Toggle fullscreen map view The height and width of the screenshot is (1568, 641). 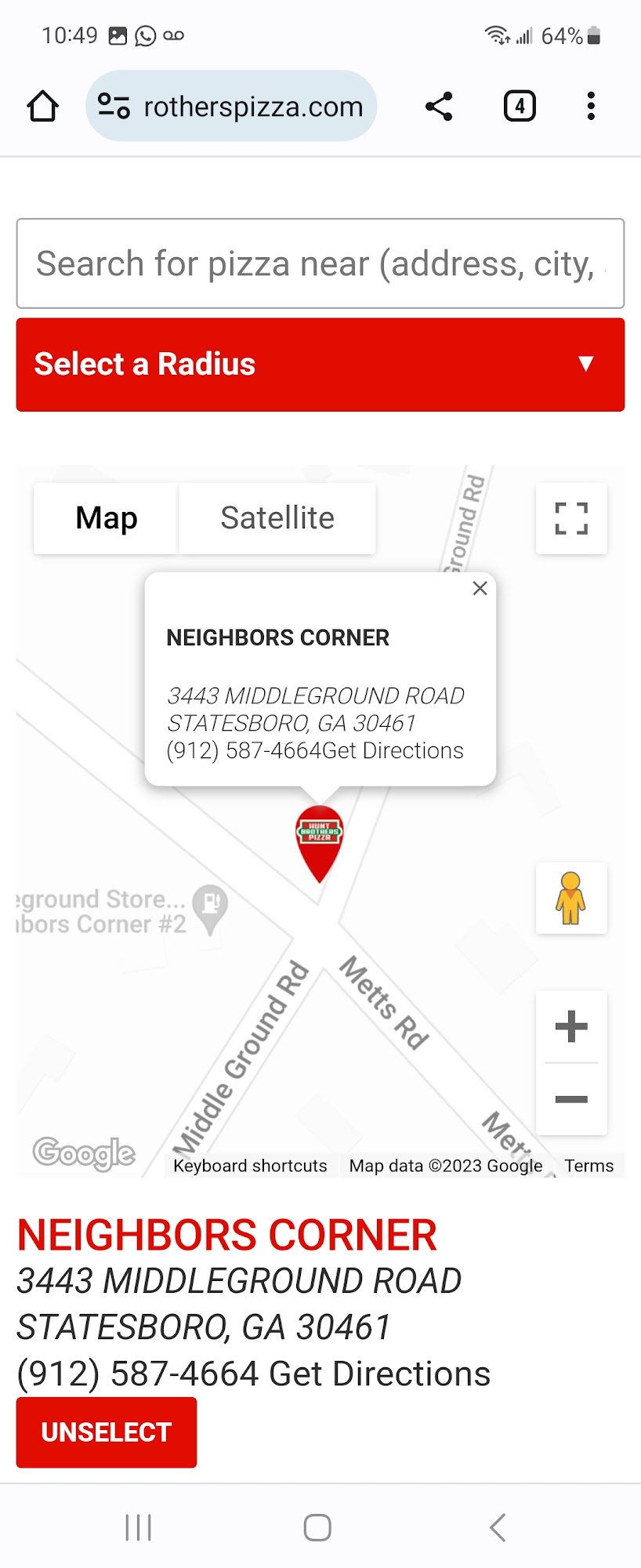click(x=571, y=518)
